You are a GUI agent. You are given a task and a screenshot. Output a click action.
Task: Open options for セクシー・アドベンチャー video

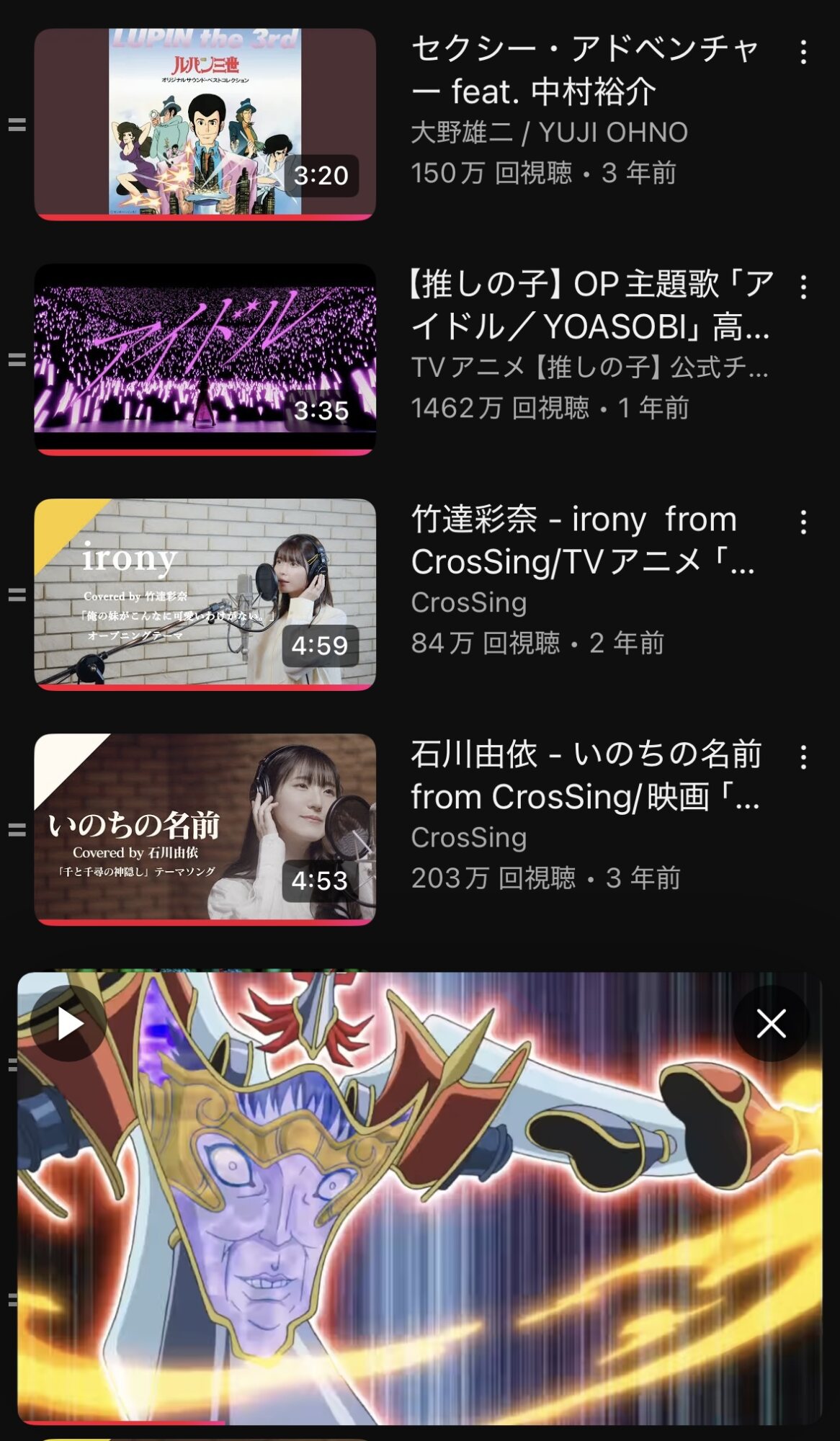point(803,53)
